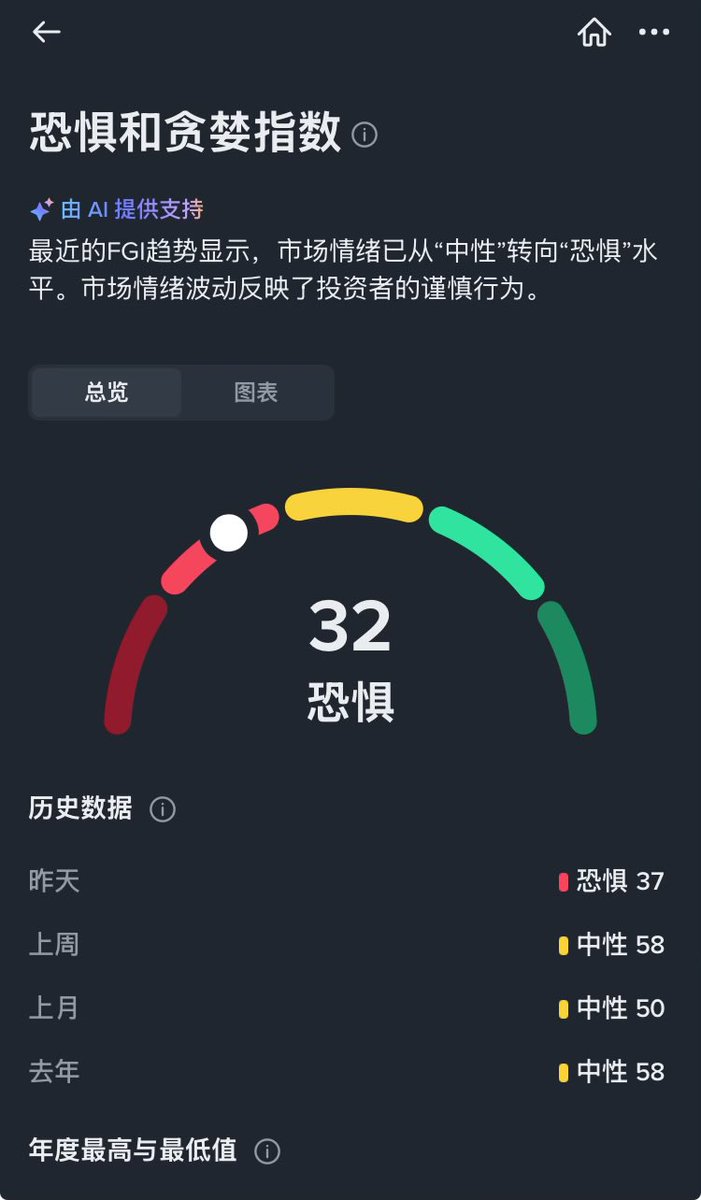This screenshot has height=1200, width=701.
Task: Open info for 年度最高与最低值
Action: point(267,1151)
